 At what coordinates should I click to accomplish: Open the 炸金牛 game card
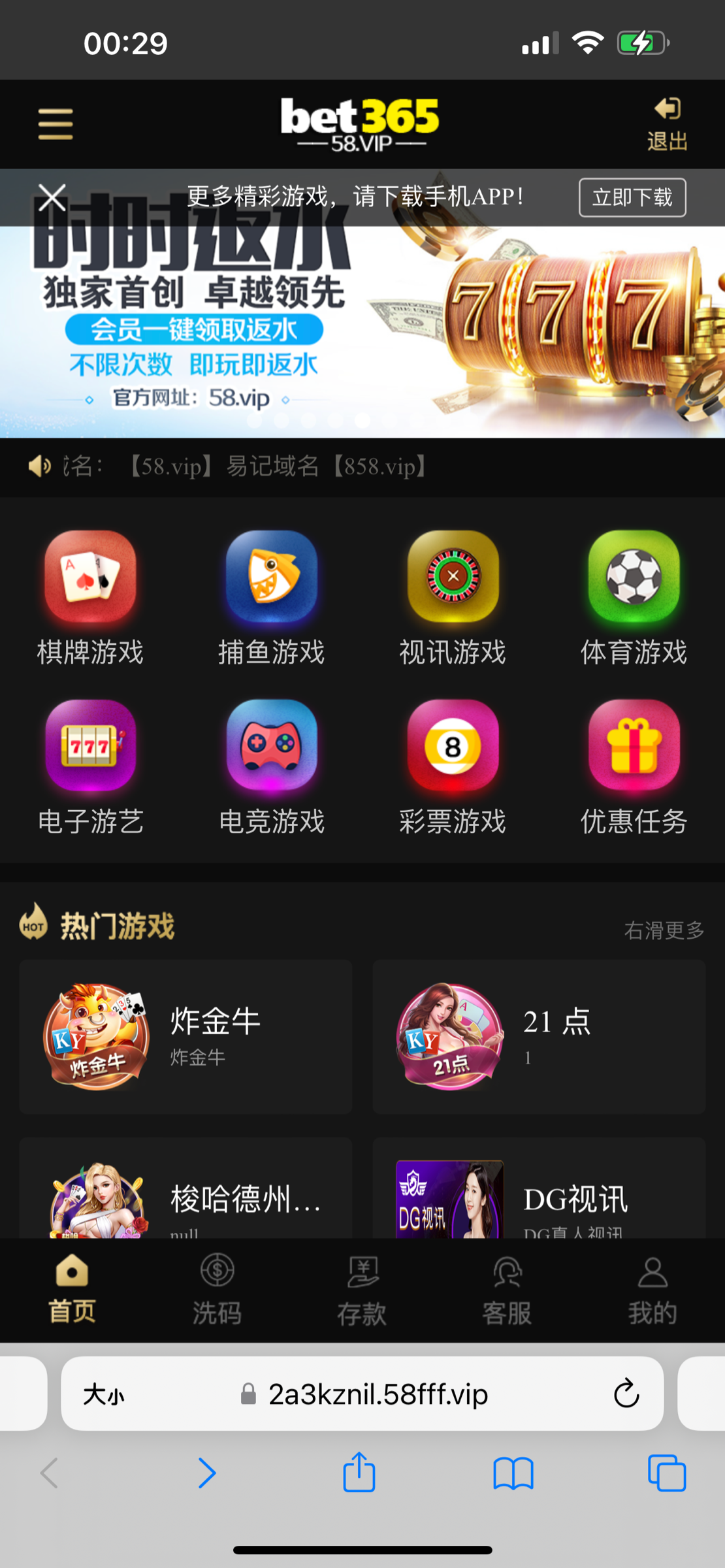click(186, 1036)
